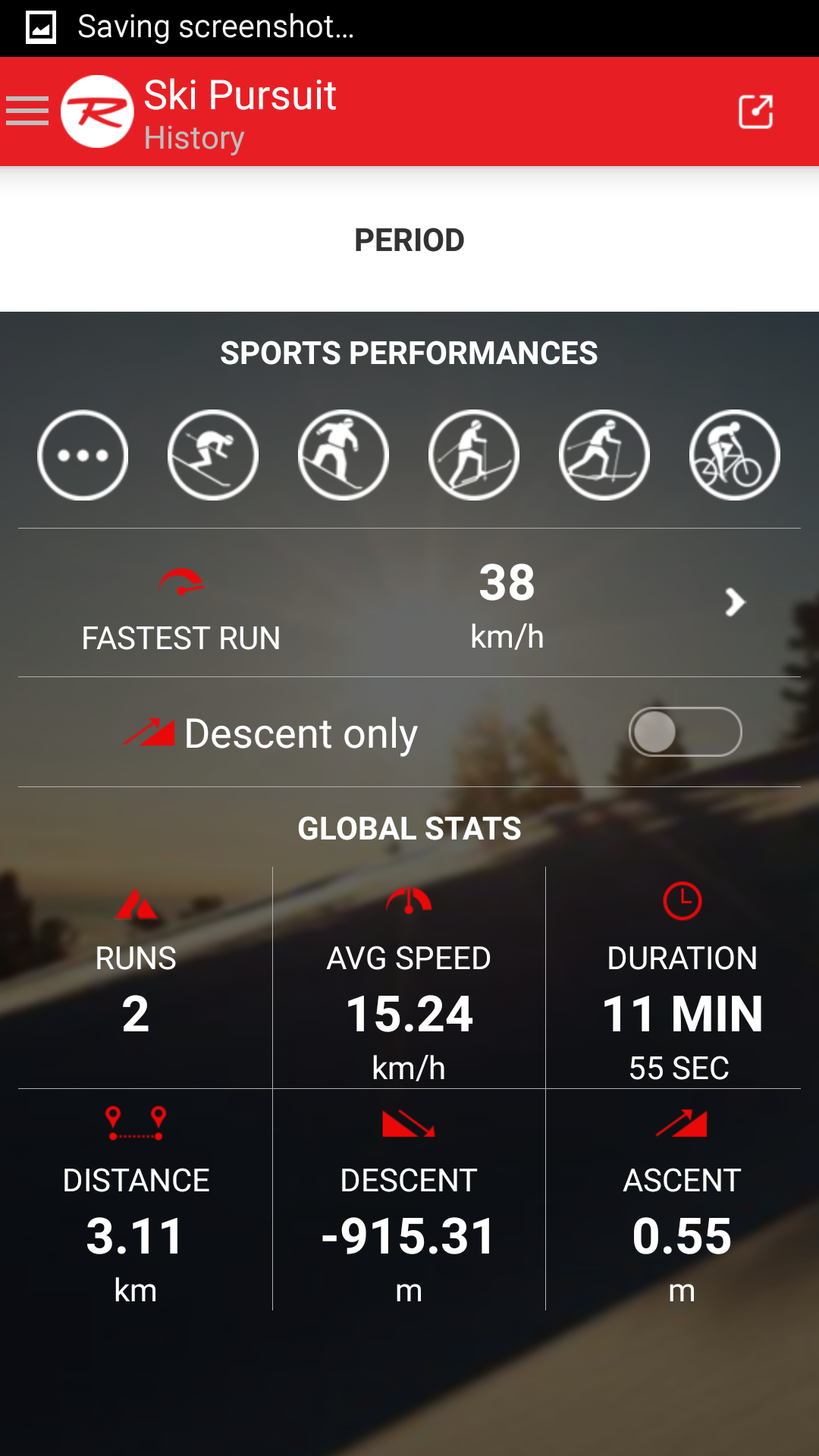819x1456 pixels.
Task: Select the three-dots all sports filter
Action: (83, 455)
